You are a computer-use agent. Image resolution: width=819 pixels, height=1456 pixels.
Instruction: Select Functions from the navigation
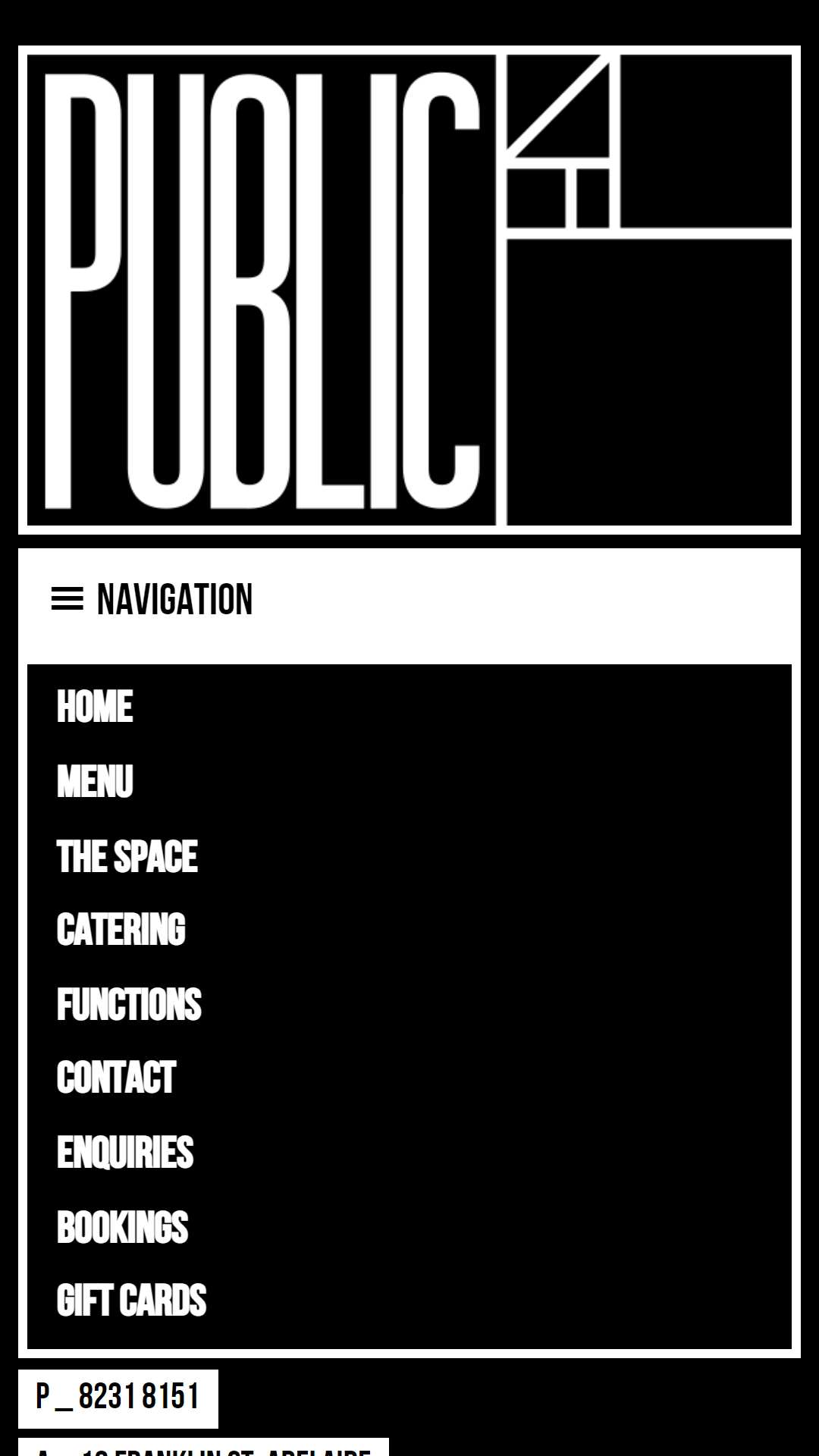(129, 1004)
